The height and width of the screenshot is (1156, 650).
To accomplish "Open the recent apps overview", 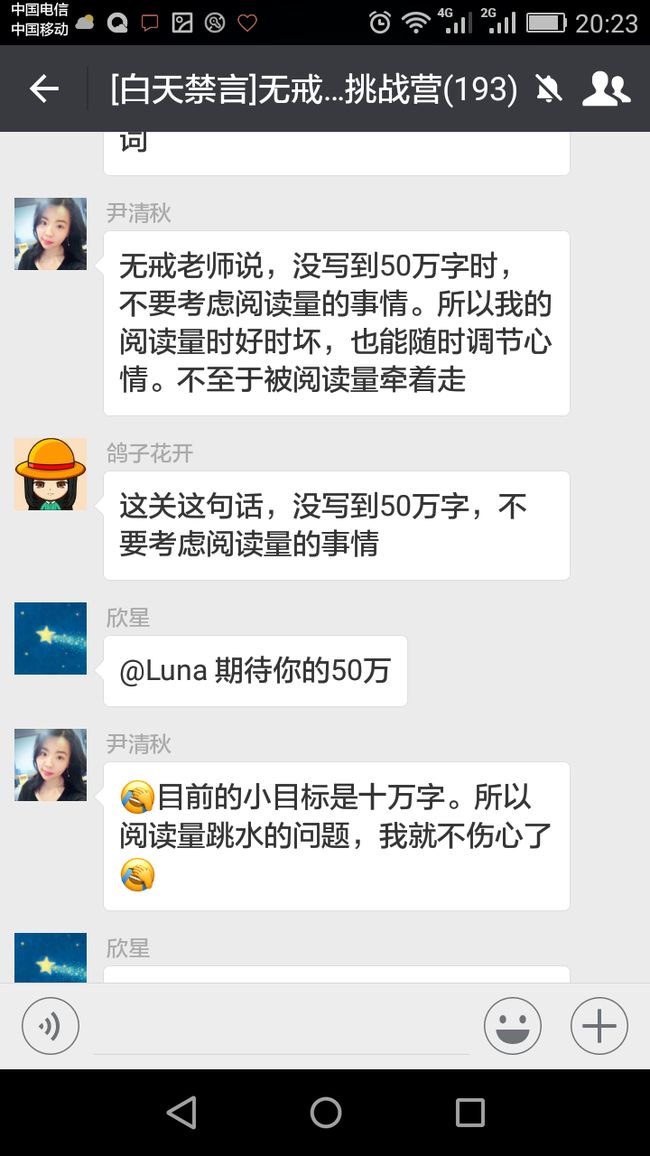I will 469,1112.
